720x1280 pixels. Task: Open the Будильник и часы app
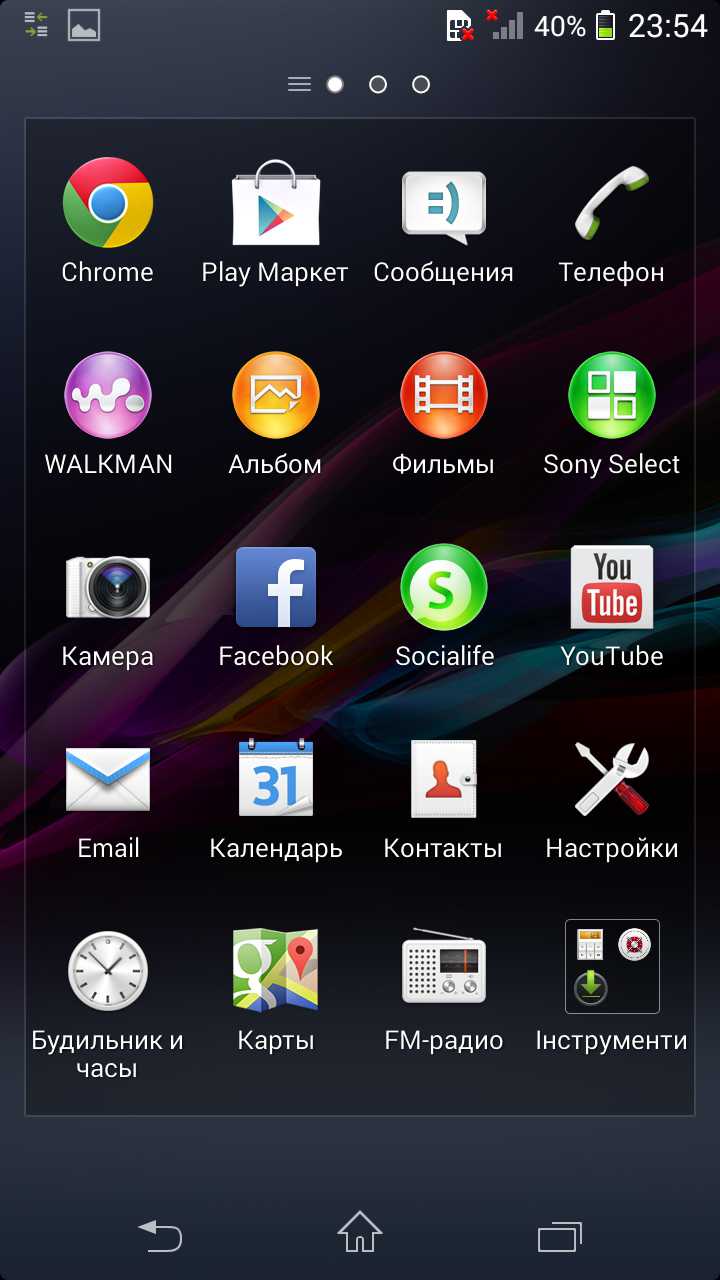(x=108, y=972)
